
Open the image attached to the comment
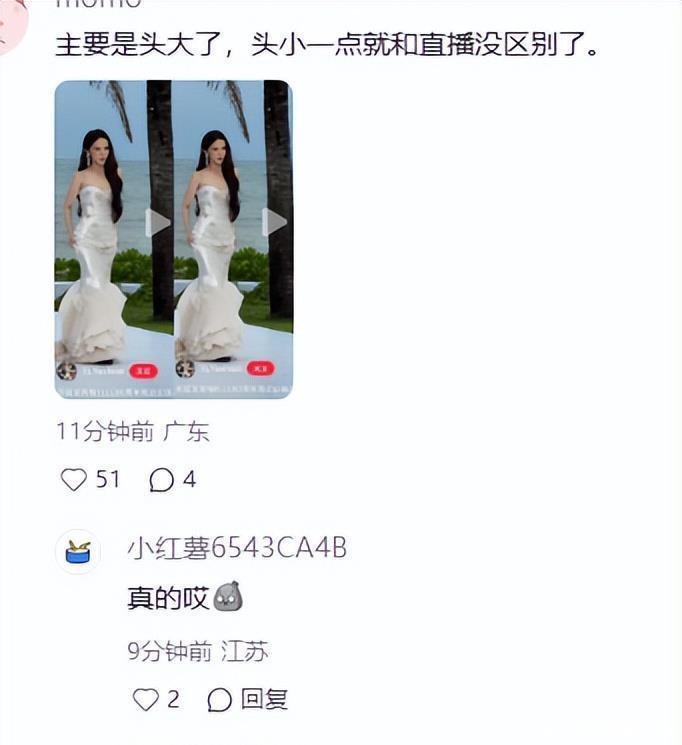pos(173,239)
